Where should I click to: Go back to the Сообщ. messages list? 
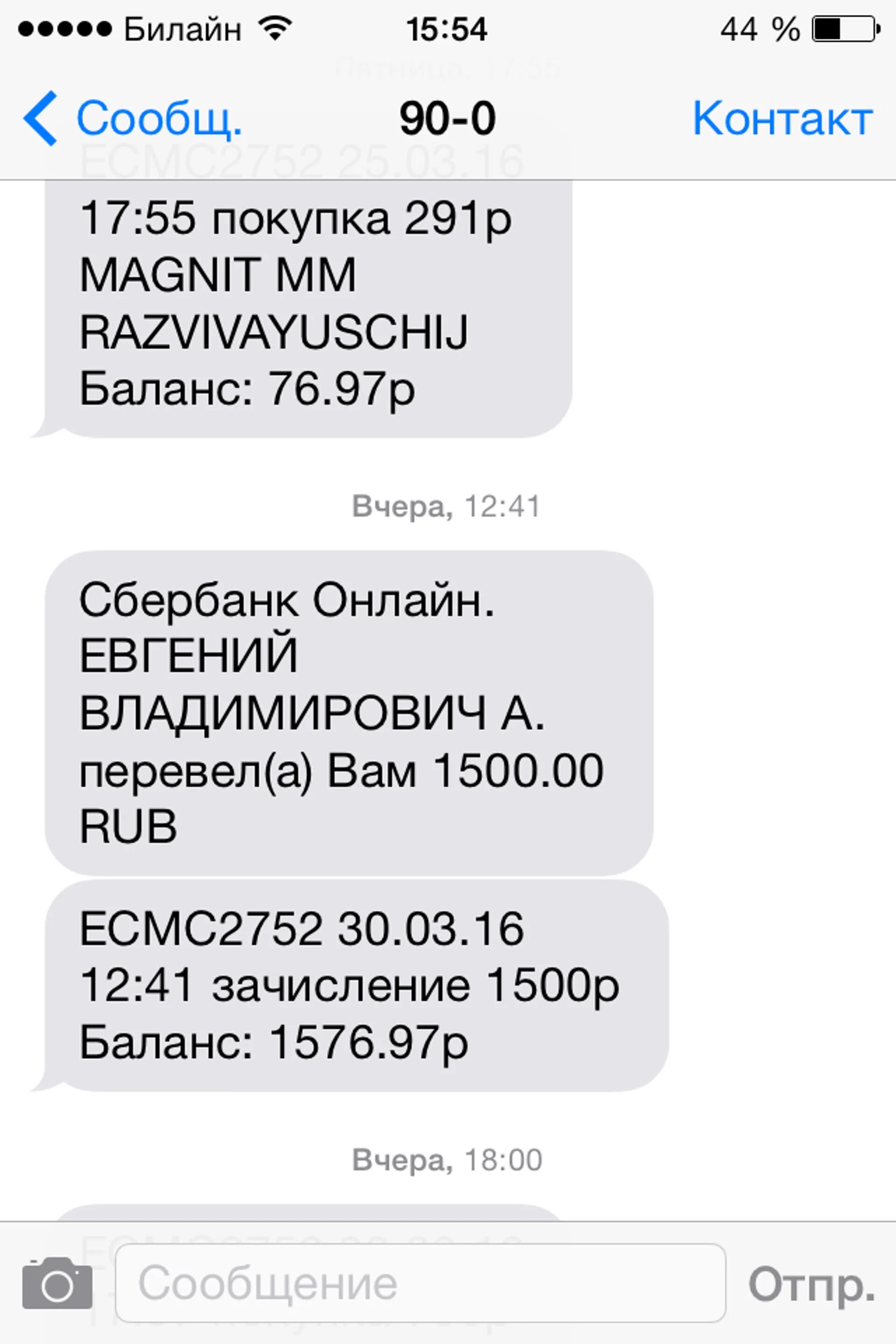pyautogui.click(x=132, y=118)
